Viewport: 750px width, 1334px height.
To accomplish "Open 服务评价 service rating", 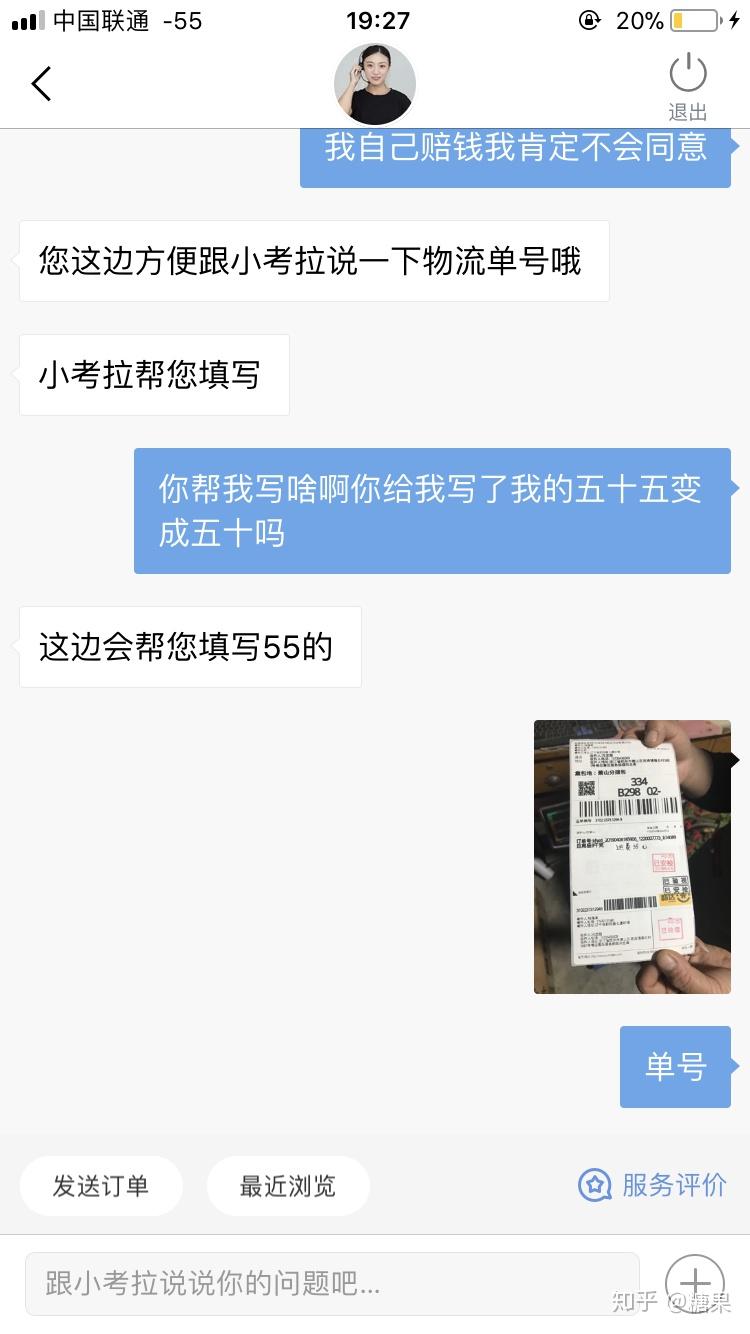I will pyautogui.click(x=653, y=1185).
